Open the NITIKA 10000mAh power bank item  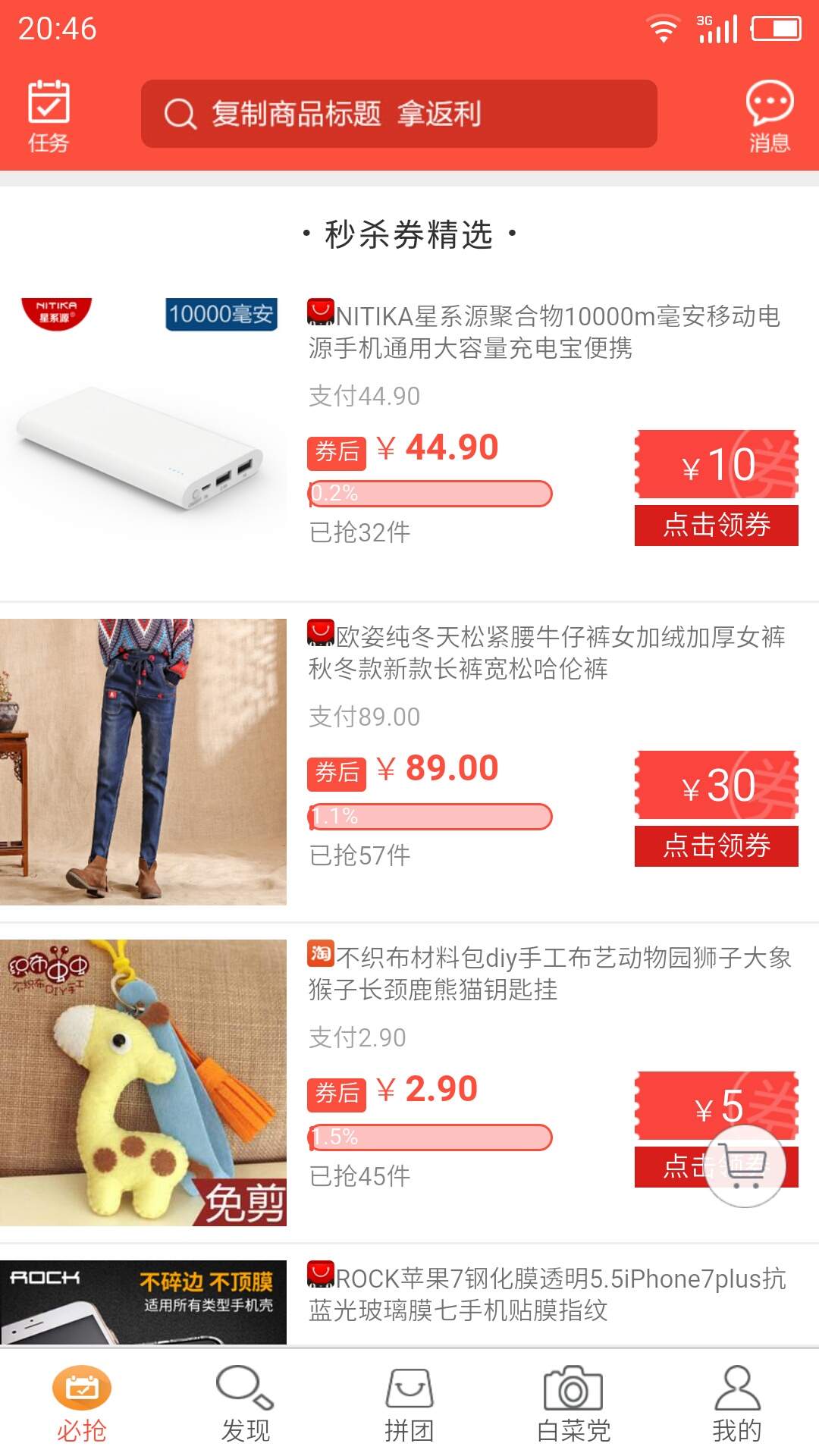[x=543, y=332]
